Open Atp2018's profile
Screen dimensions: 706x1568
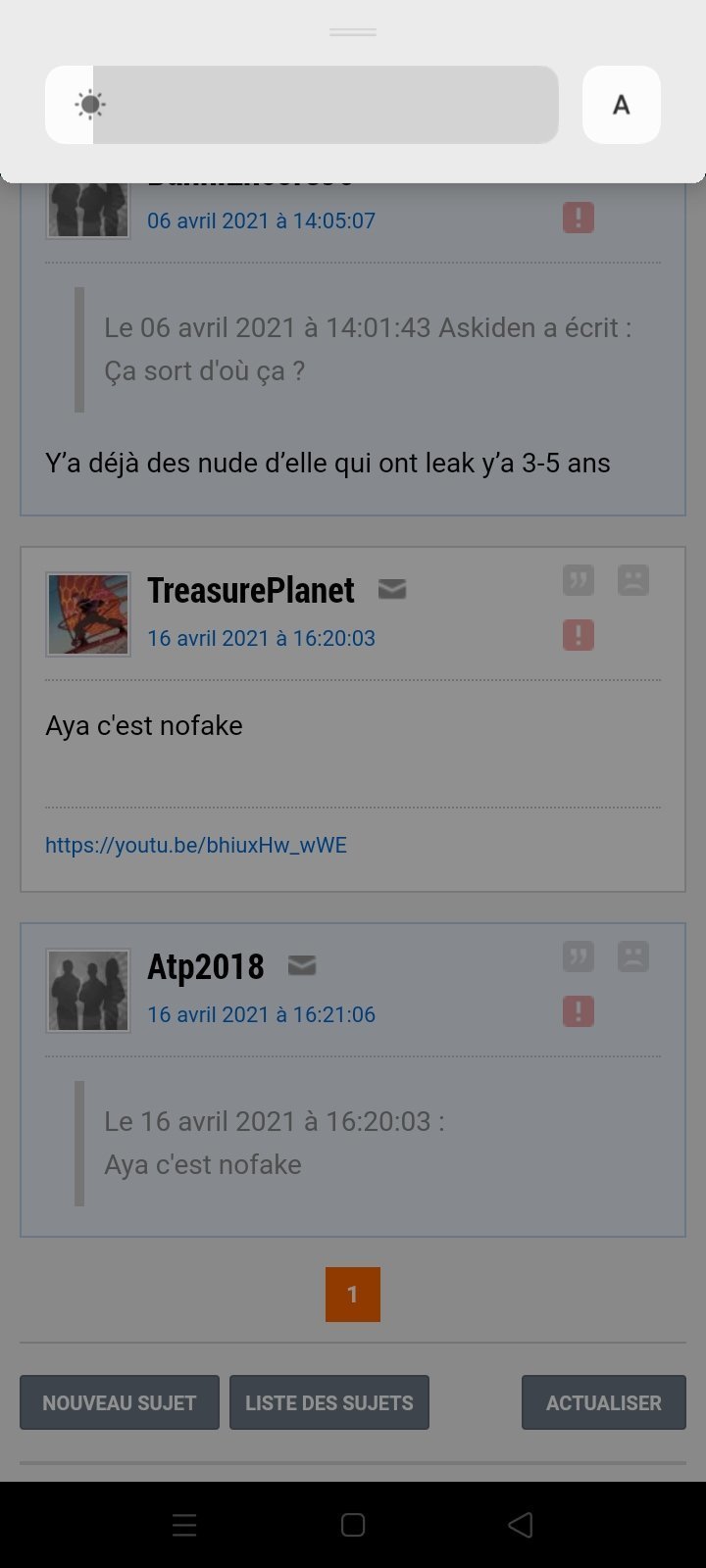[206, 966]
